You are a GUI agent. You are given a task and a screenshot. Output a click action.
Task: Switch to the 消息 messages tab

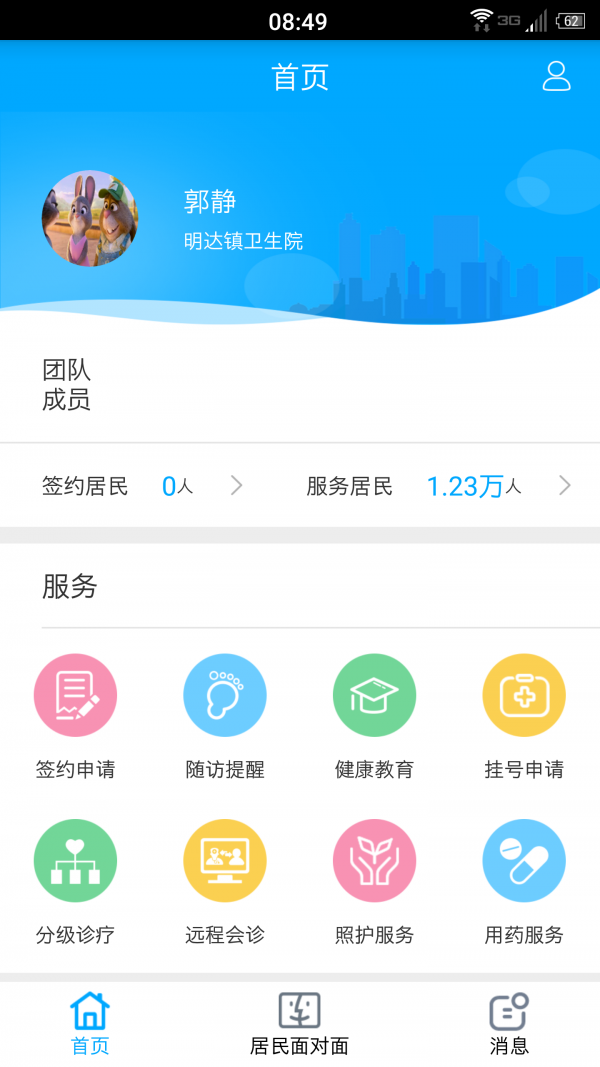tap(509, 1024)
